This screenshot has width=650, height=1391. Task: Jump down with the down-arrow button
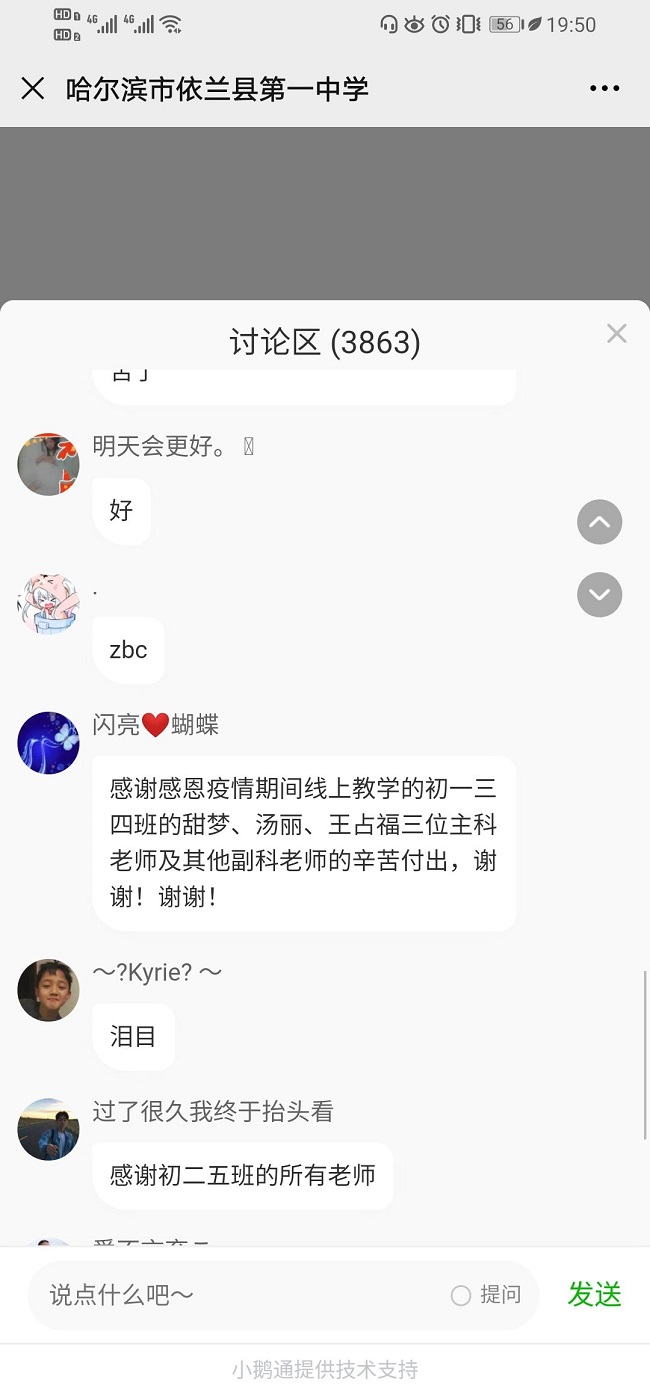coord(600,595)
